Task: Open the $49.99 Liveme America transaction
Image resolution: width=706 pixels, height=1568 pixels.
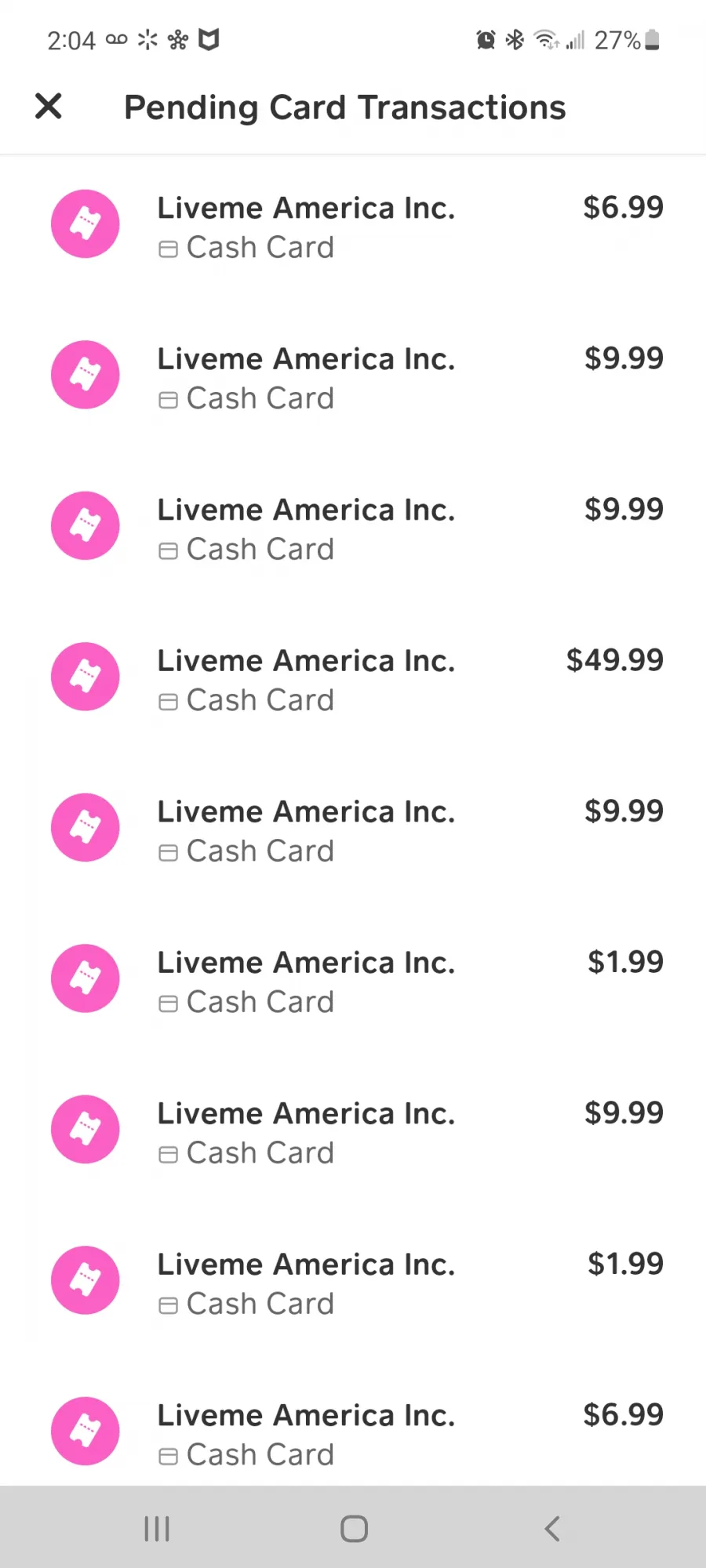Action: coord(353,677)
